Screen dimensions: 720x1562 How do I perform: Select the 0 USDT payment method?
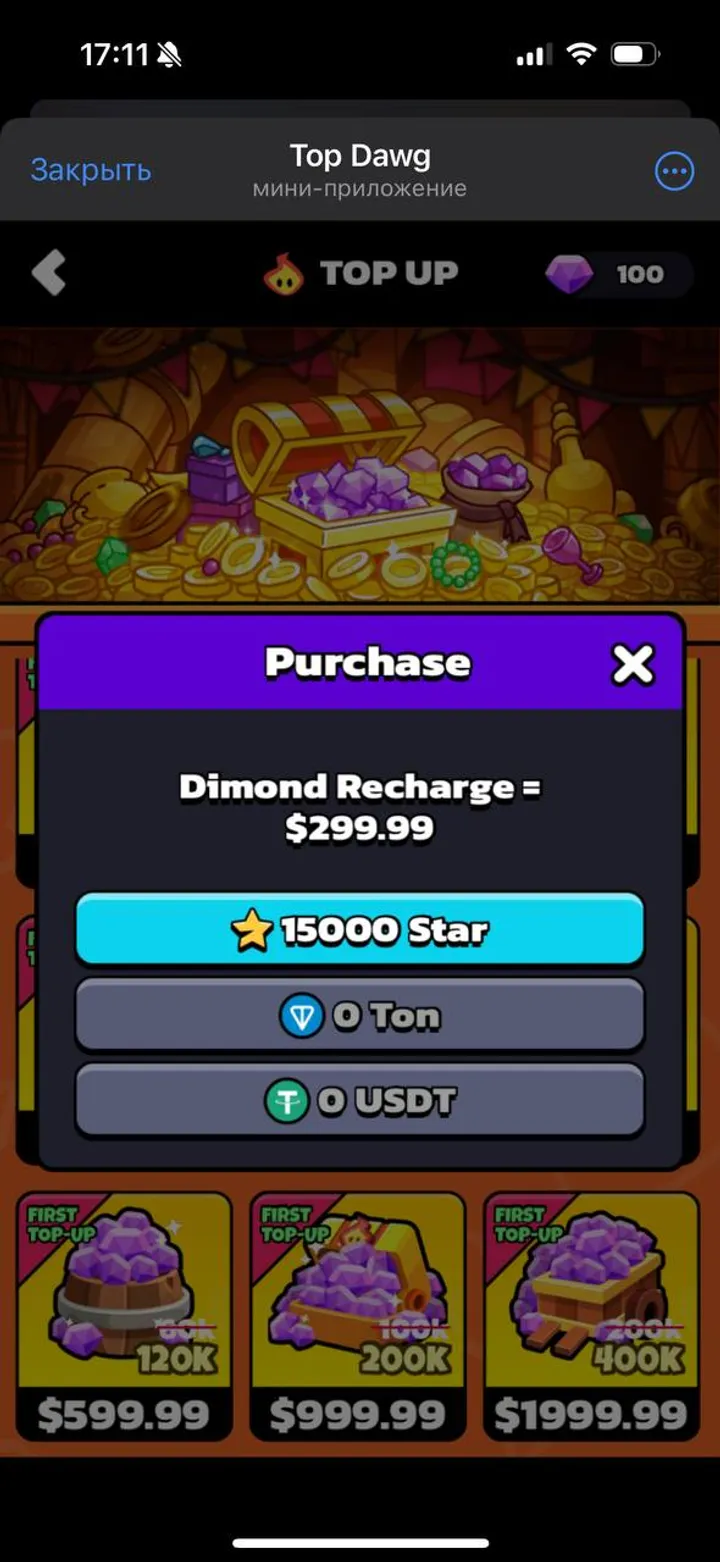pos(360,1100)
